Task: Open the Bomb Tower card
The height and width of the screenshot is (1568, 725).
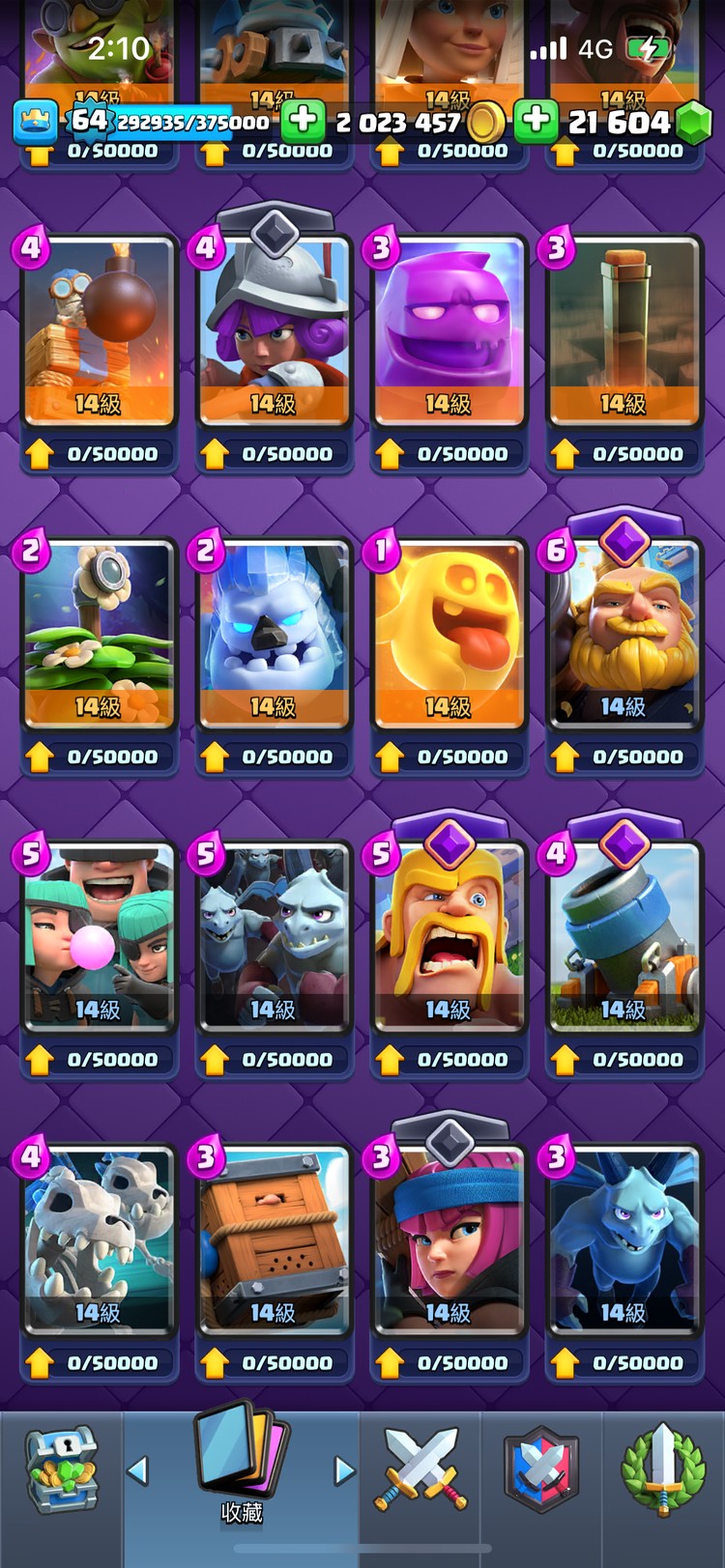Action: (x=99, y=330)
